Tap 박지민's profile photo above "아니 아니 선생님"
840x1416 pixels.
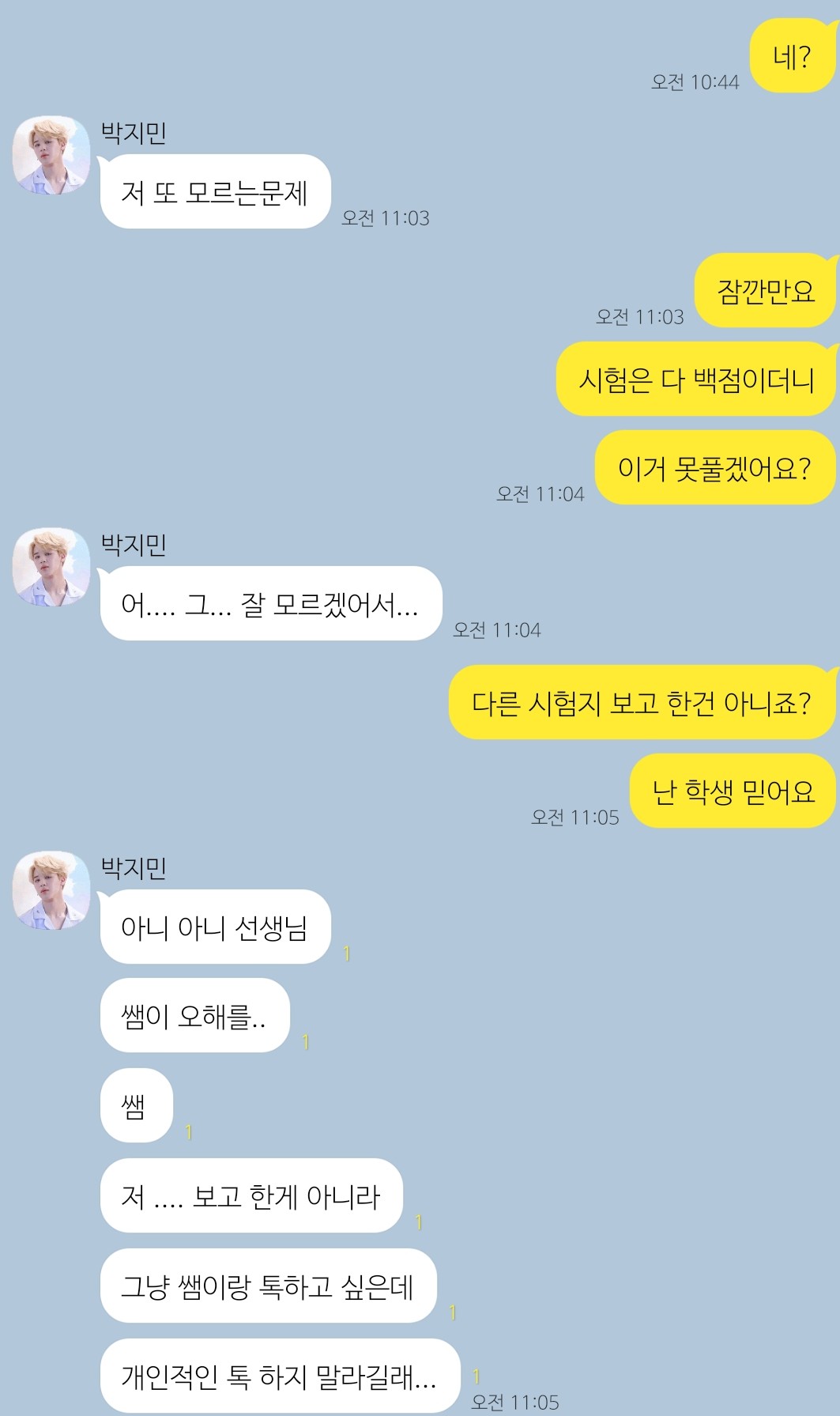[x=51, y=890]
